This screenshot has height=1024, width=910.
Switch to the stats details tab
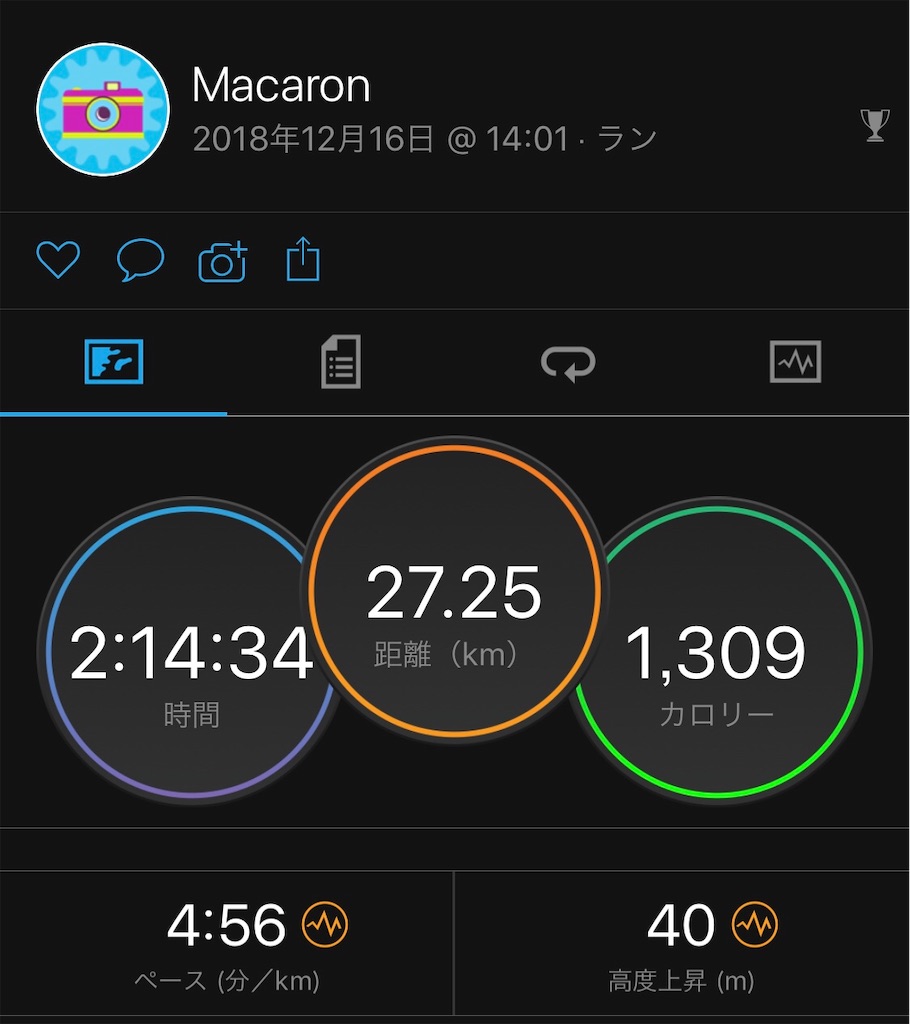click(x=341, y=362)
